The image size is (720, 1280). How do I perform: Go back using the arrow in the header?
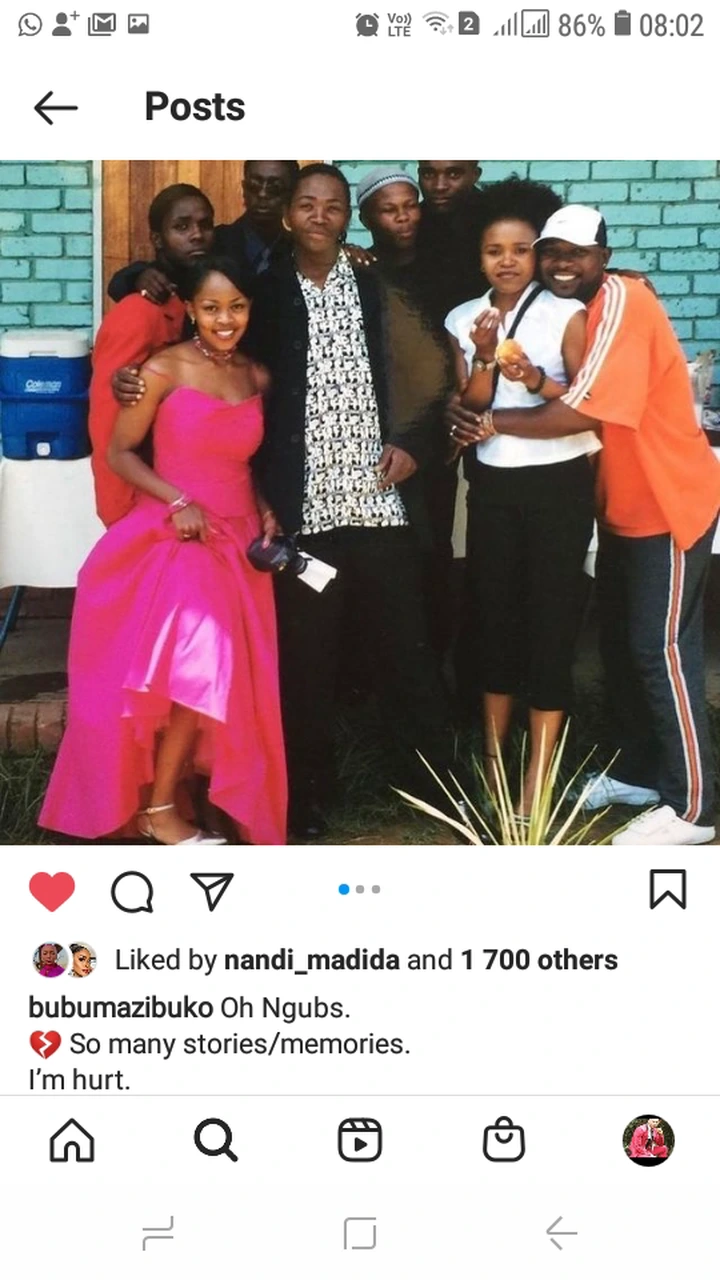coord(55,108)
